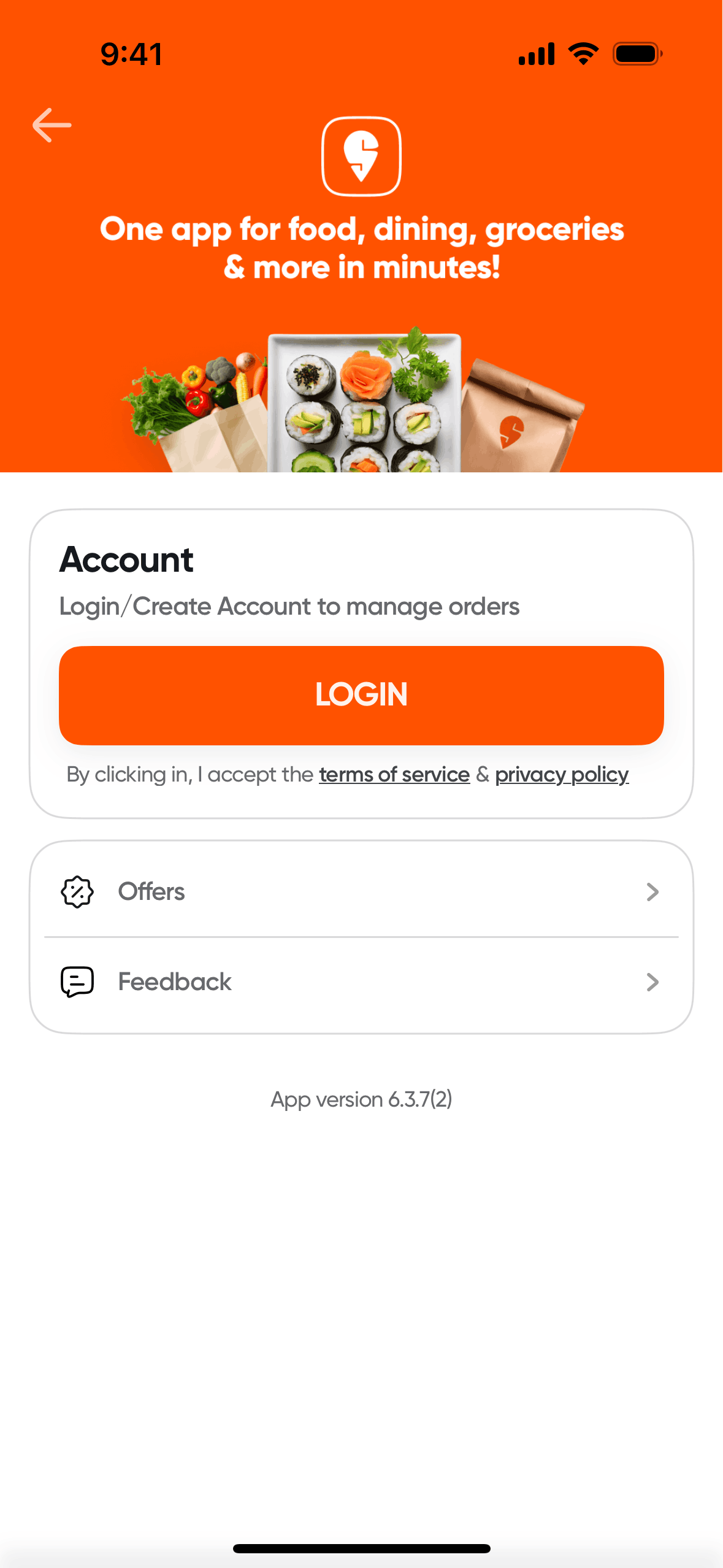Open the Feedback row

coord(361,982)
